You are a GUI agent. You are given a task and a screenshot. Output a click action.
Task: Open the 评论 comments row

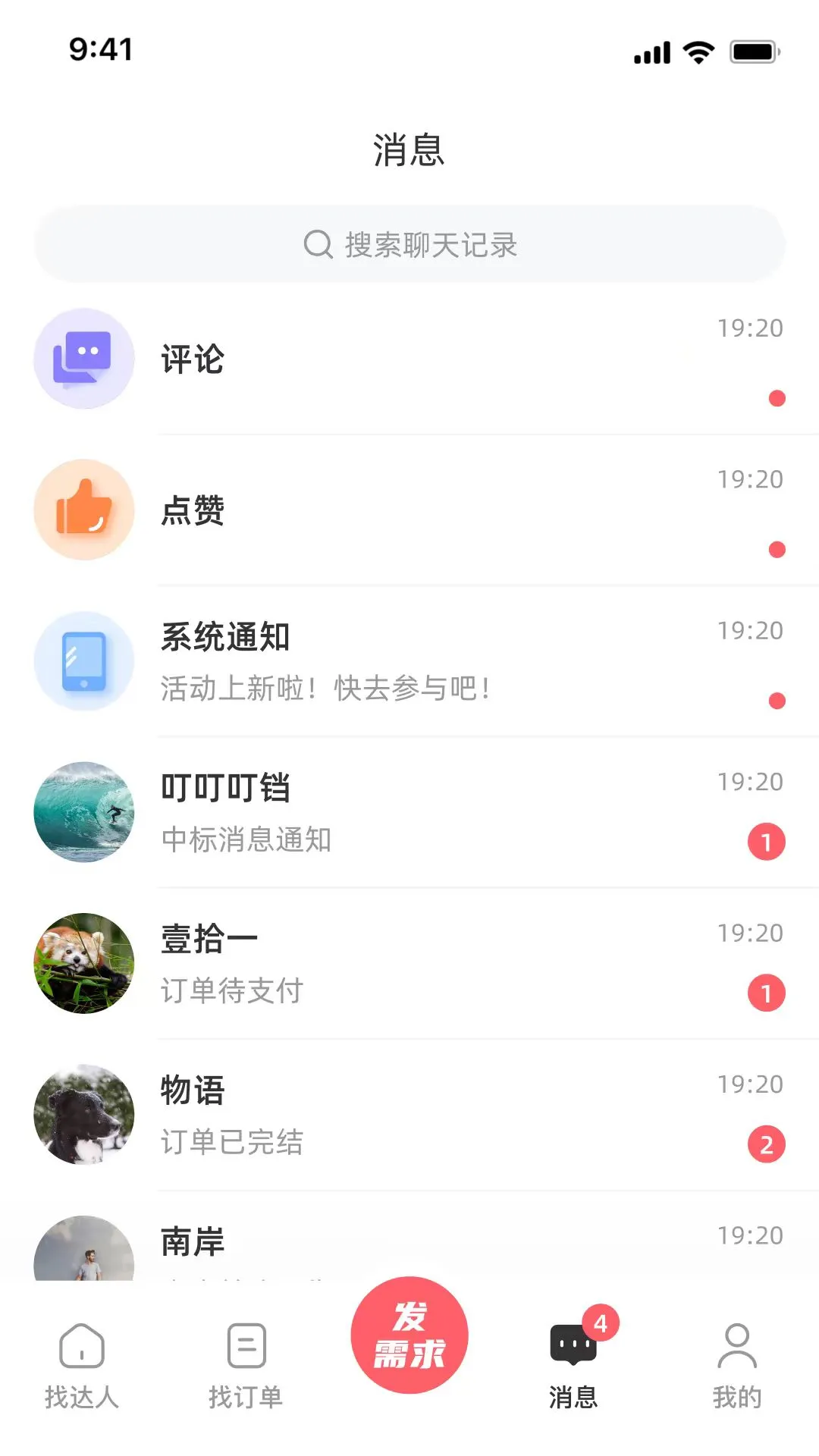point(409,359)
